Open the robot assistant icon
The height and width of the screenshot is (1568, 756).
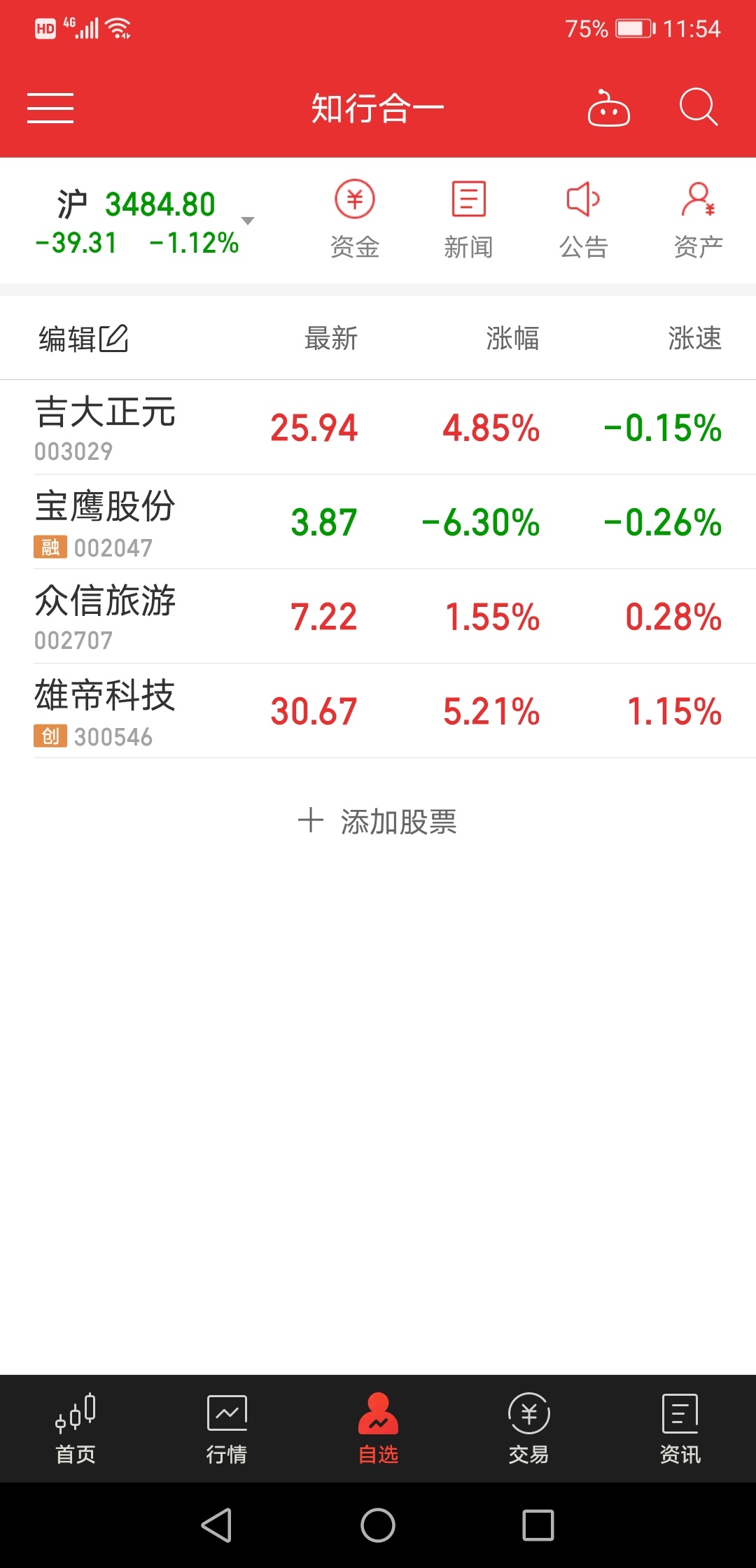(608, 108)
